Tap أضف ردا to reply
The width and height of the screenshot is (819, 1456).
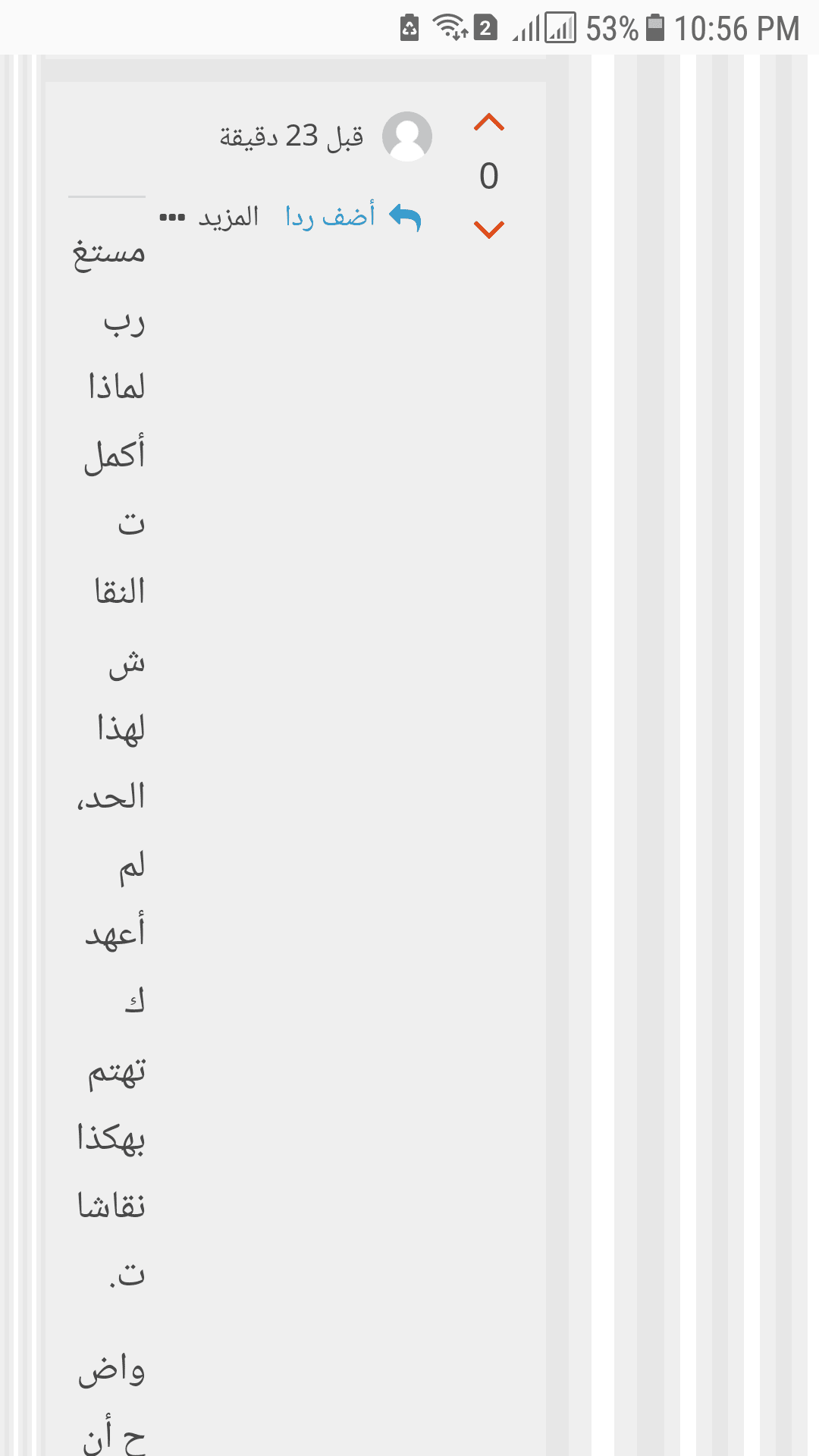click(353, 218)
